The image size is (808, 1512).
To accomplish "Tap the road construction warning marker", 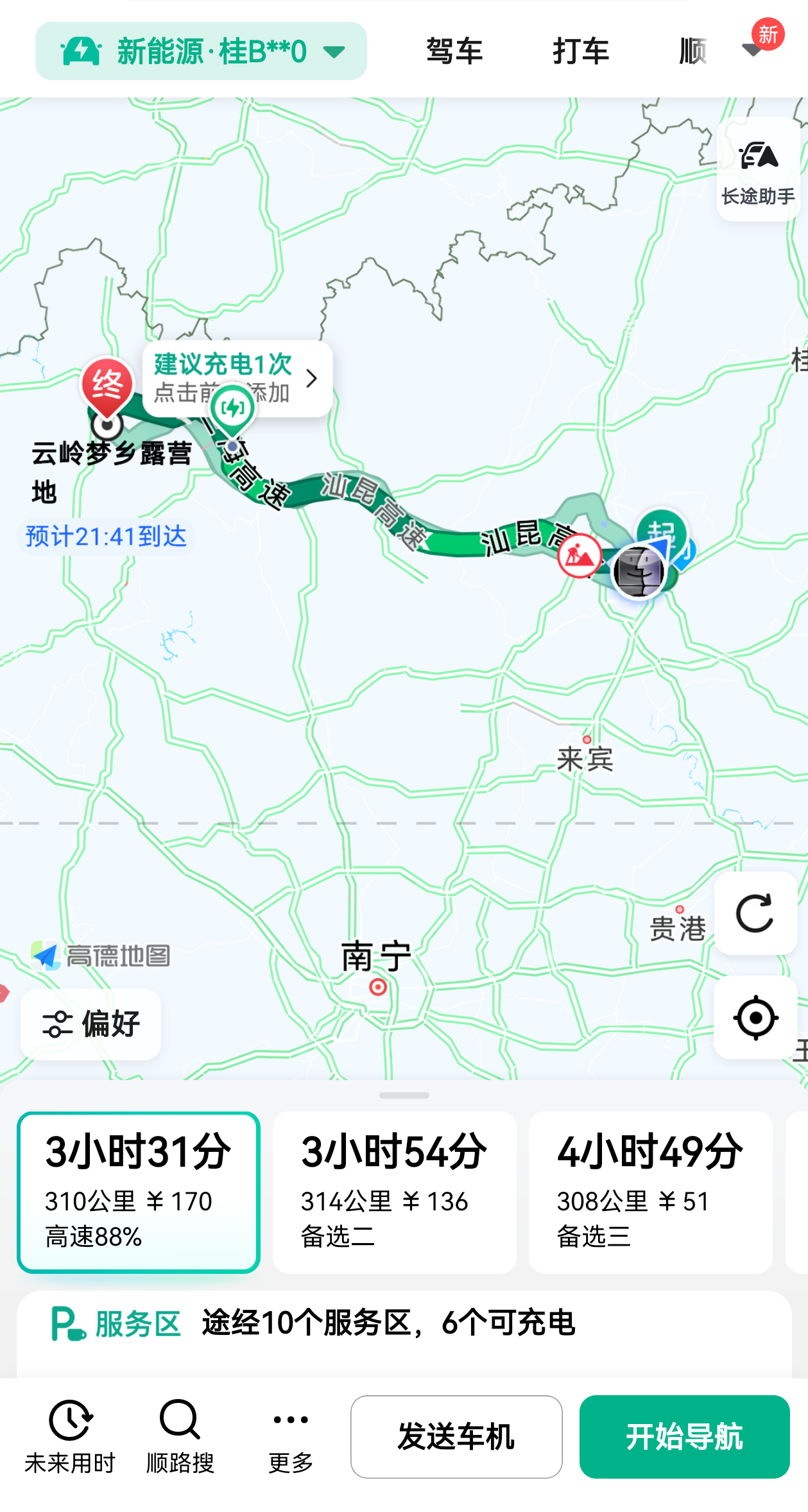I will point(580,556).
